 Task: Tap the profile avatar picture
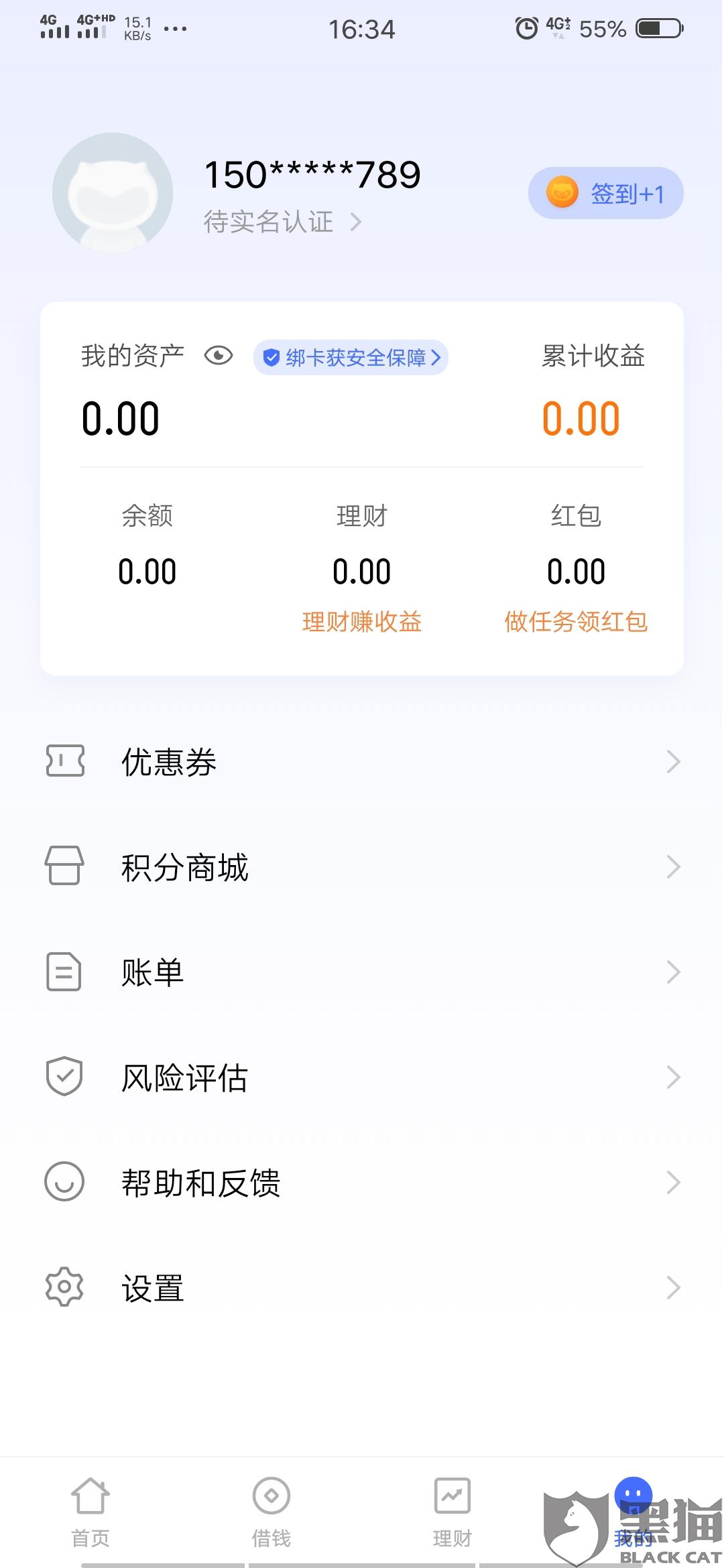coord(113,193)
